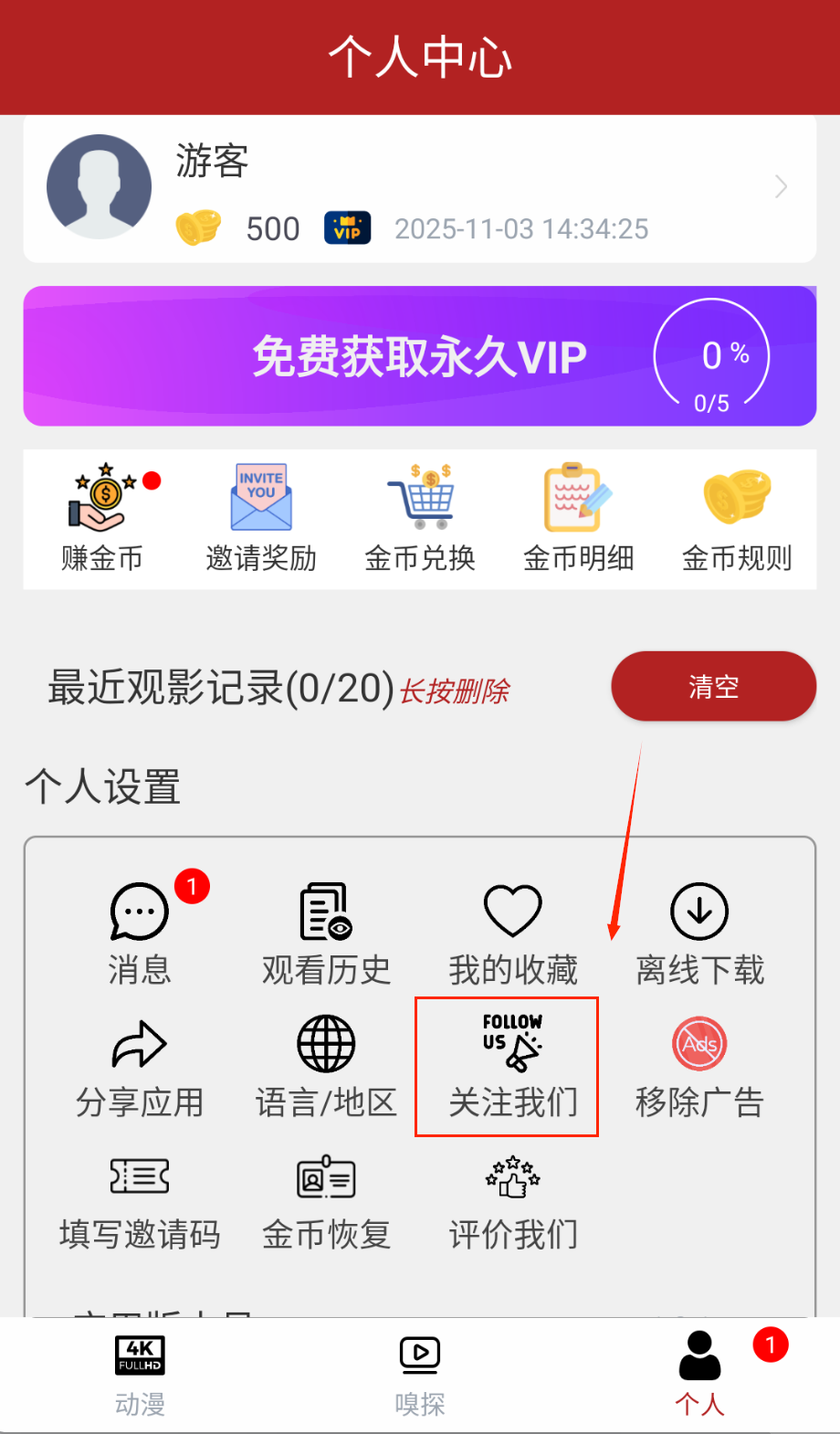Tap the free permanent VIP banner
The image size is (840, 1434).
(419, 356)
